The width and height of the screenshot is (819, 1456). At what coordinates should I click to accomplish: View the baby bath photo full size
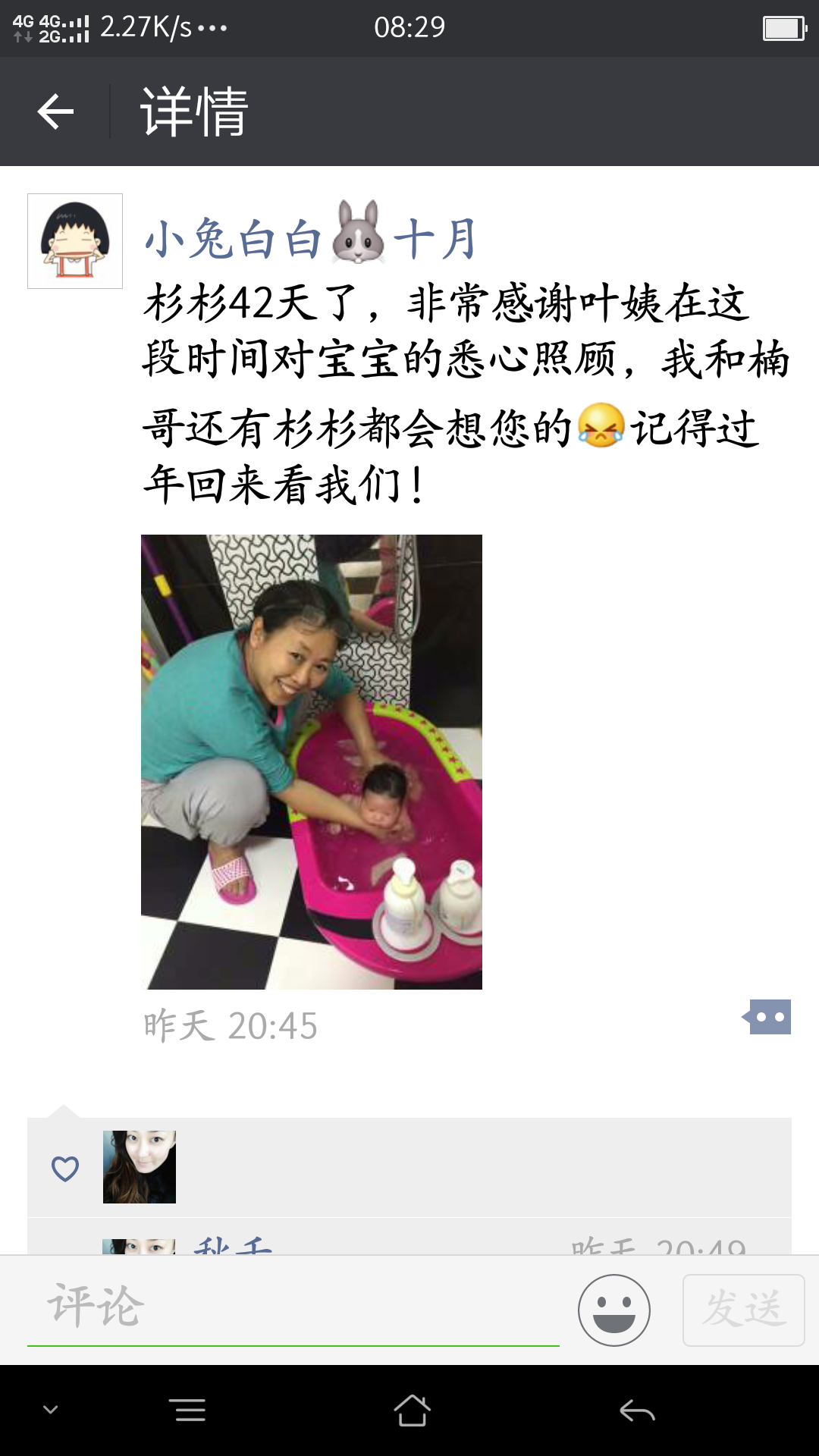(312, 761)
